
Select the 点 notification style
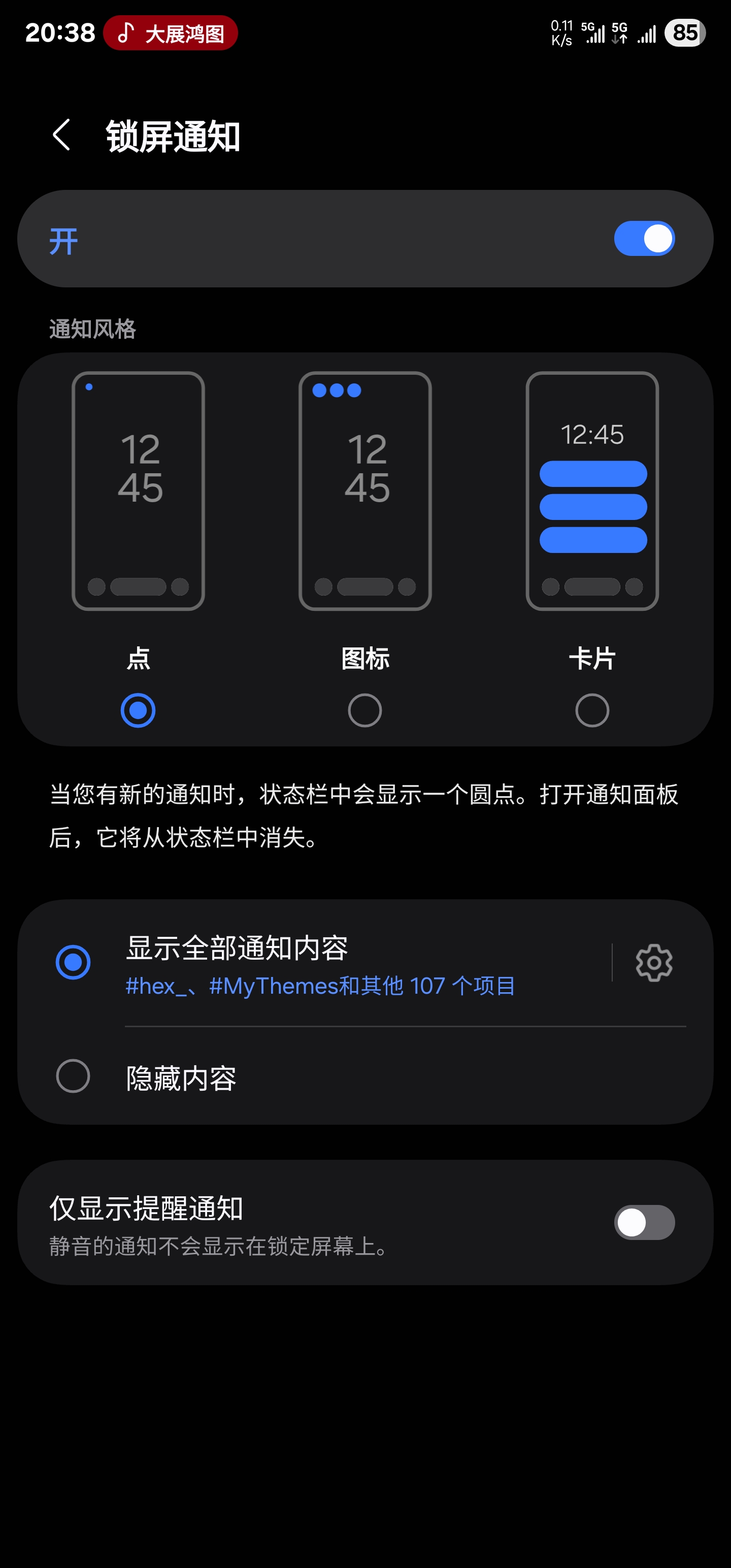click(x=138, y=710)
